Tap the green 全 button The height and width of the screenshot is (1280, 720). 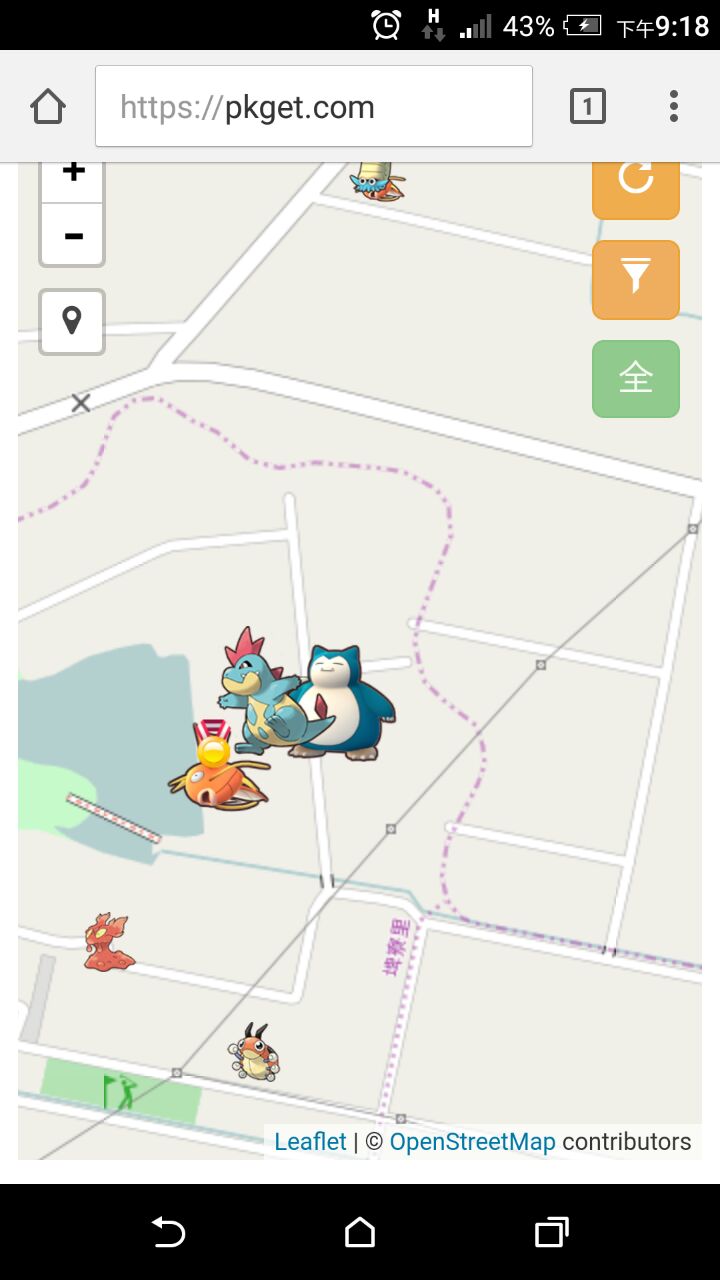point(636,378)
